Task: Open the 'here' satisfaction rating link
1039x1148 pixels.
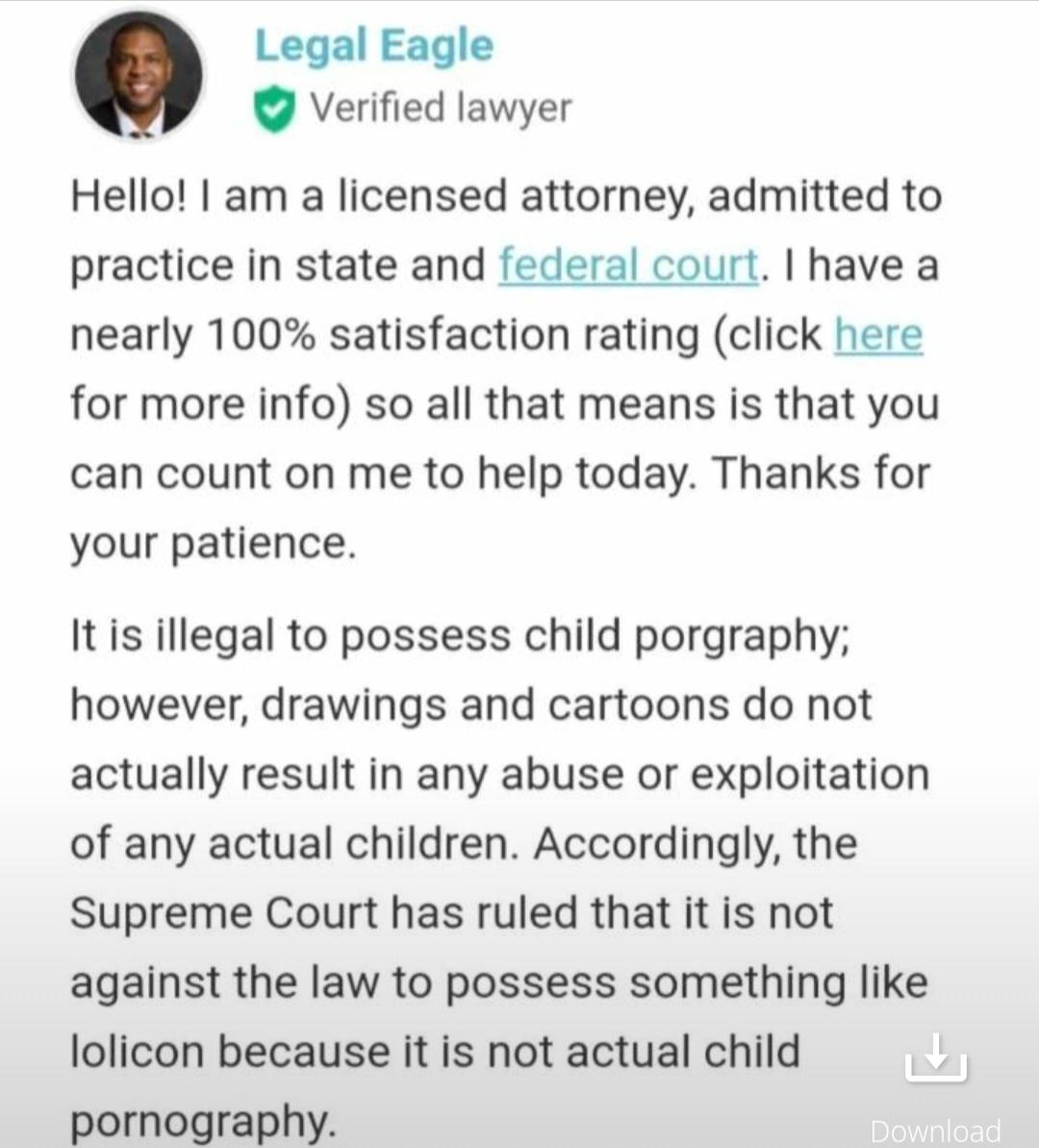Action: pyautogui.click(x=878, y=335)
